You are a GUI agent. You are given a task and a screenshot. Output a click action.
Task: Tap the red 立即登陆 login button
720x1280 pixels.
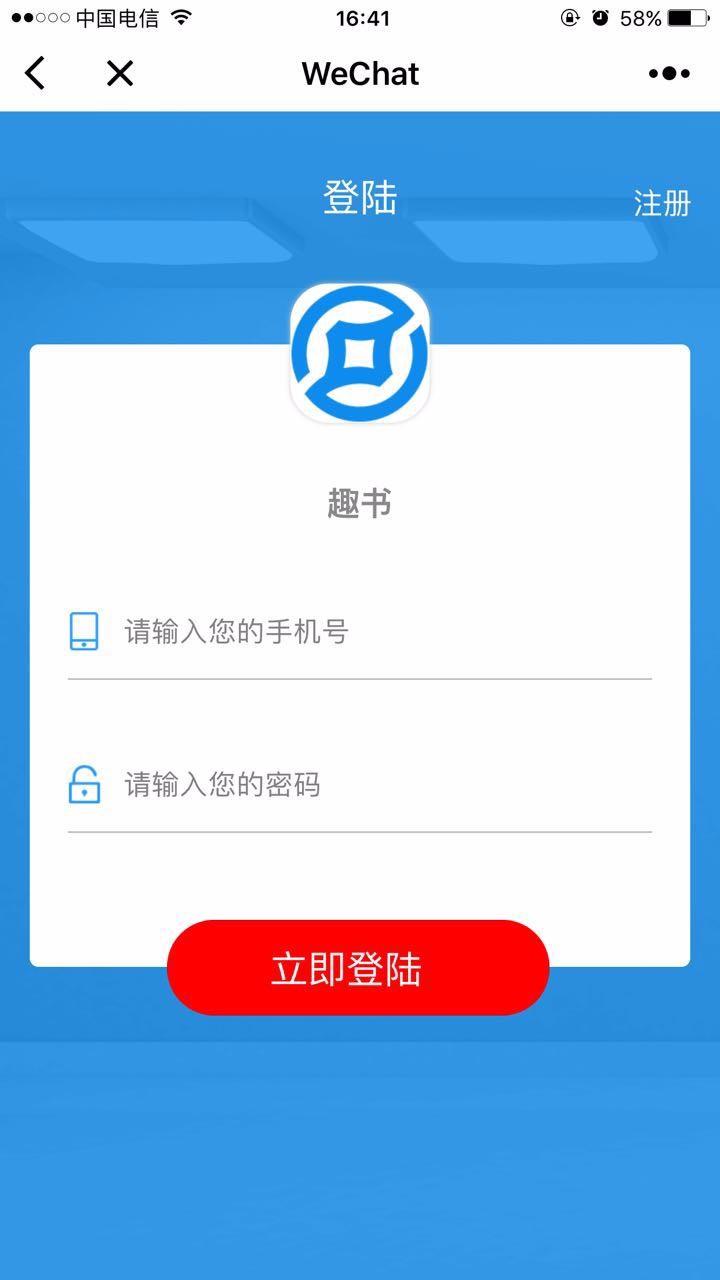coord(358,968)
